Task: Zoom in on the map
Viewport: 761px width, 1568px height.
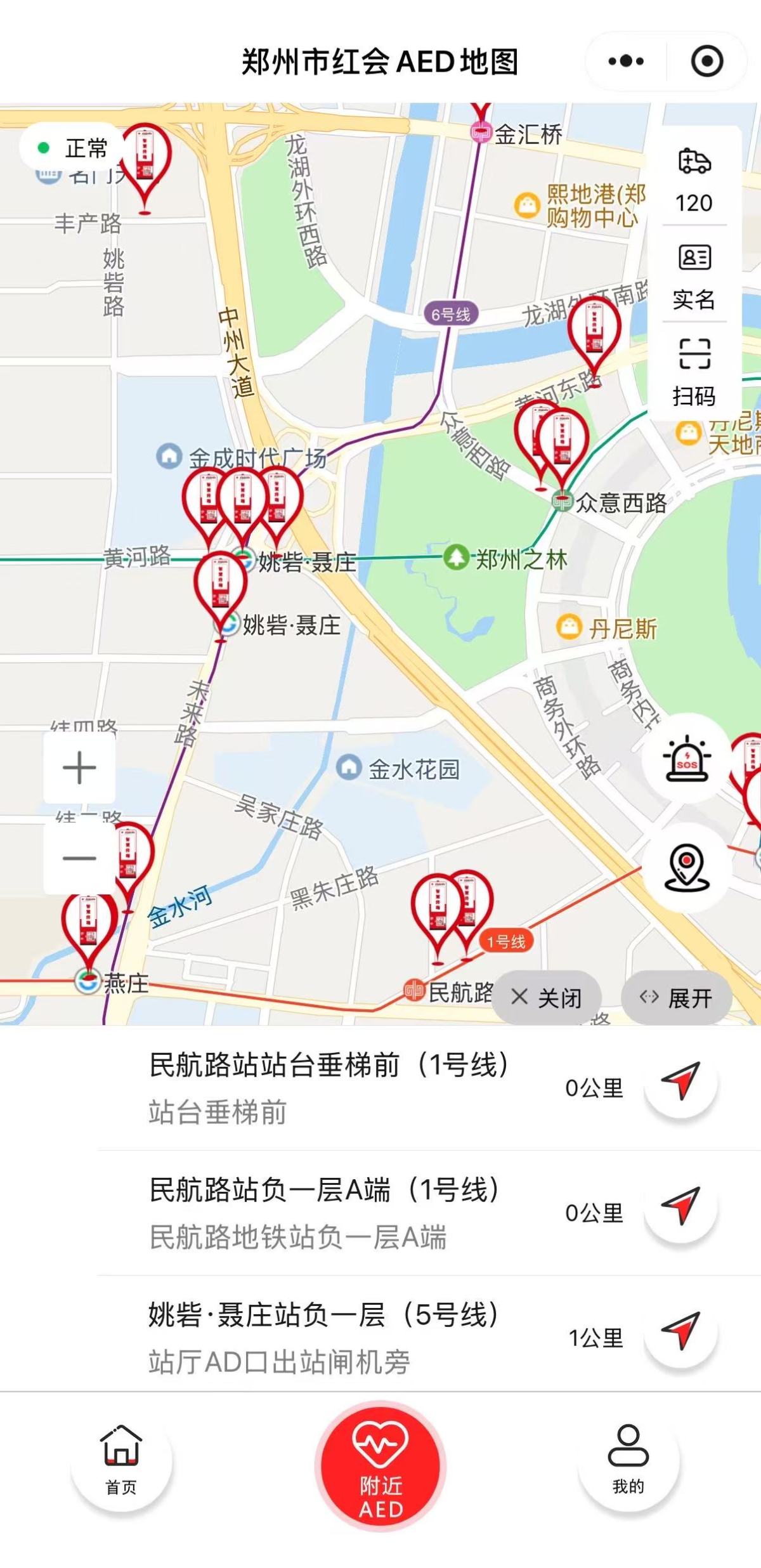Action: point(79,768)
